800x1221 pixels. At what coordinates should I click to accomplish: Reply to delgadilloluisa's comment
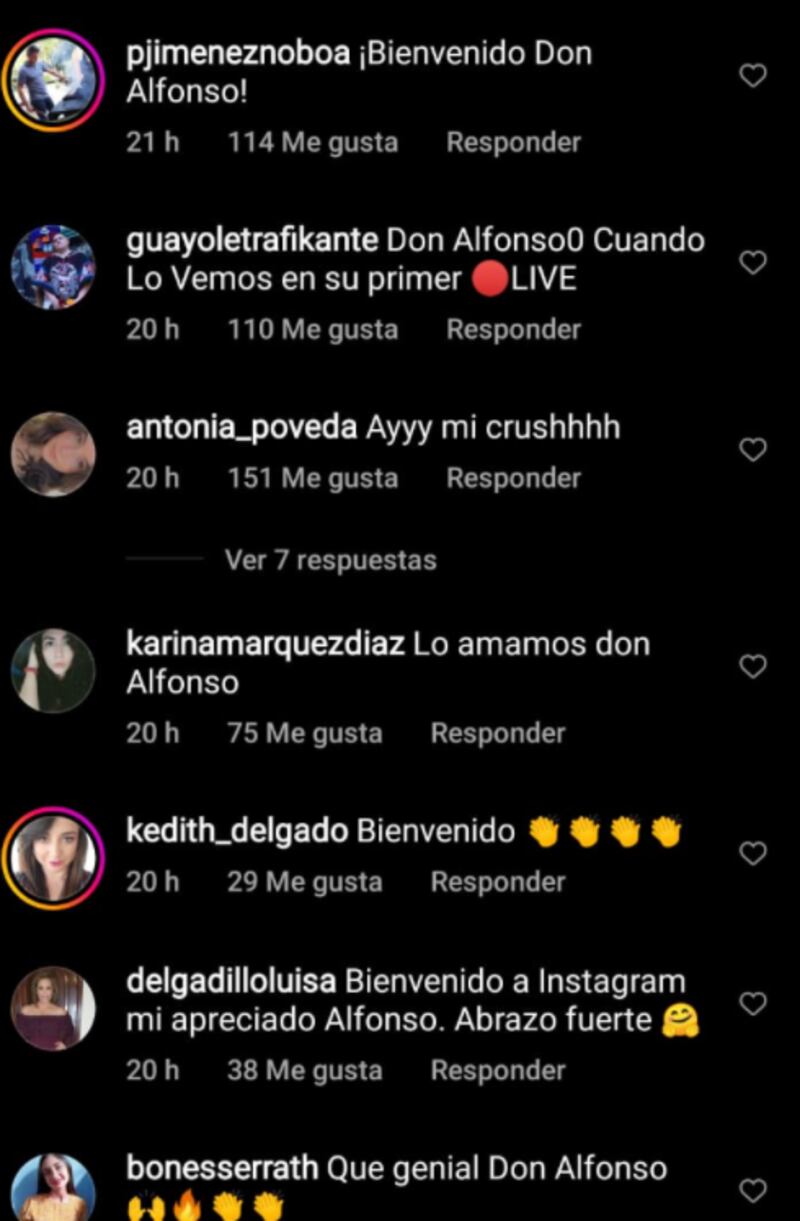tap(497, 1071)
